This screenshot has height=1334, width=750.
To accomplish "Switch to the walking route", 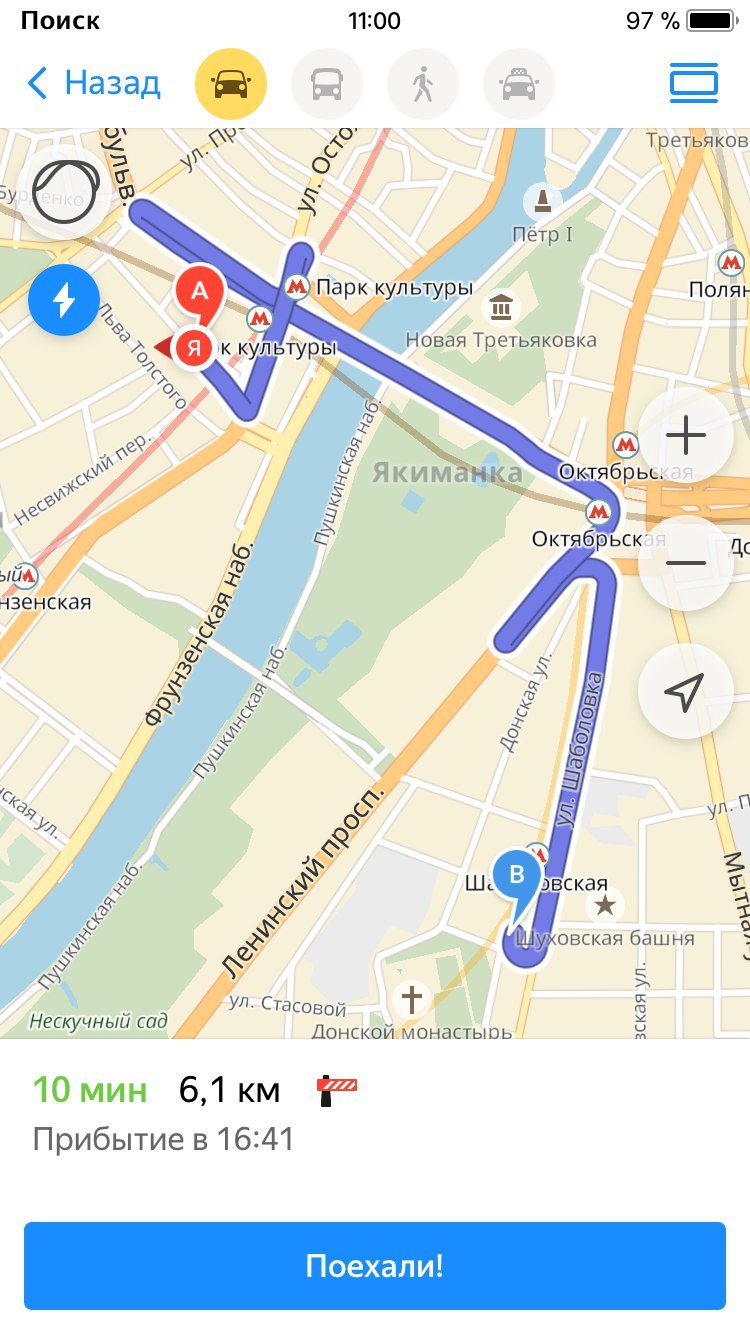I will pos(423,84).
